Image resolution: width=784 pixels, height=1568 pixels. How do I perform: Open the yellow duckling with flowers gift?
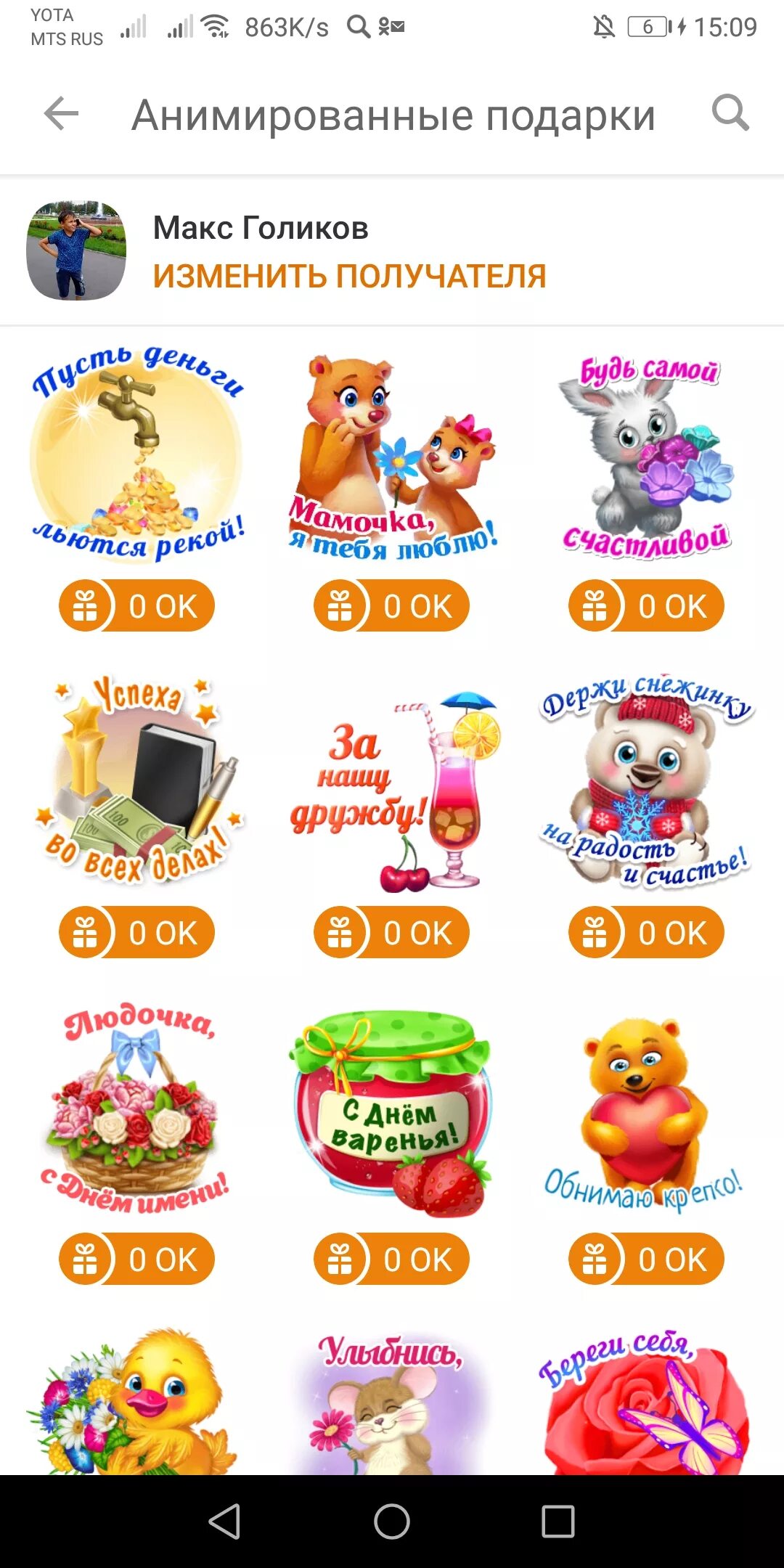136,1401
